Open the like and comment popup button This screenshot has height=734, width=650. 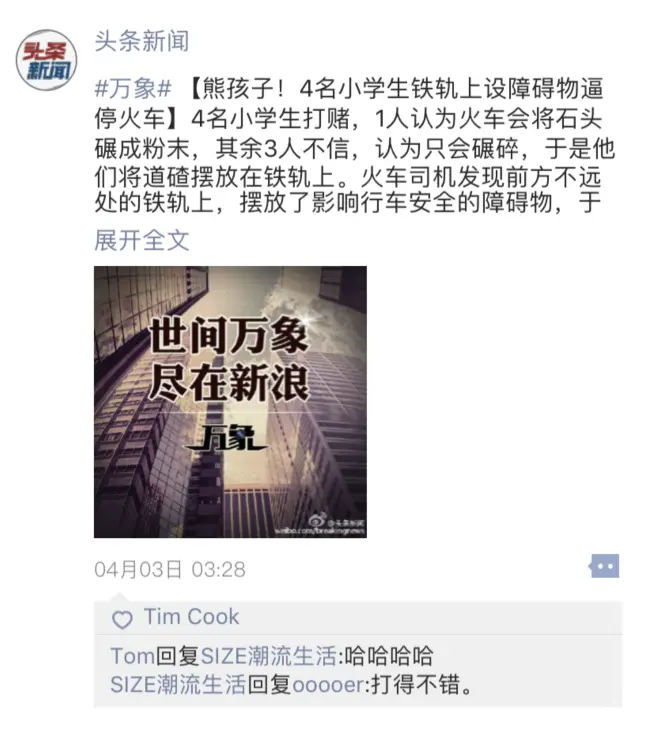tap(603, 567)
